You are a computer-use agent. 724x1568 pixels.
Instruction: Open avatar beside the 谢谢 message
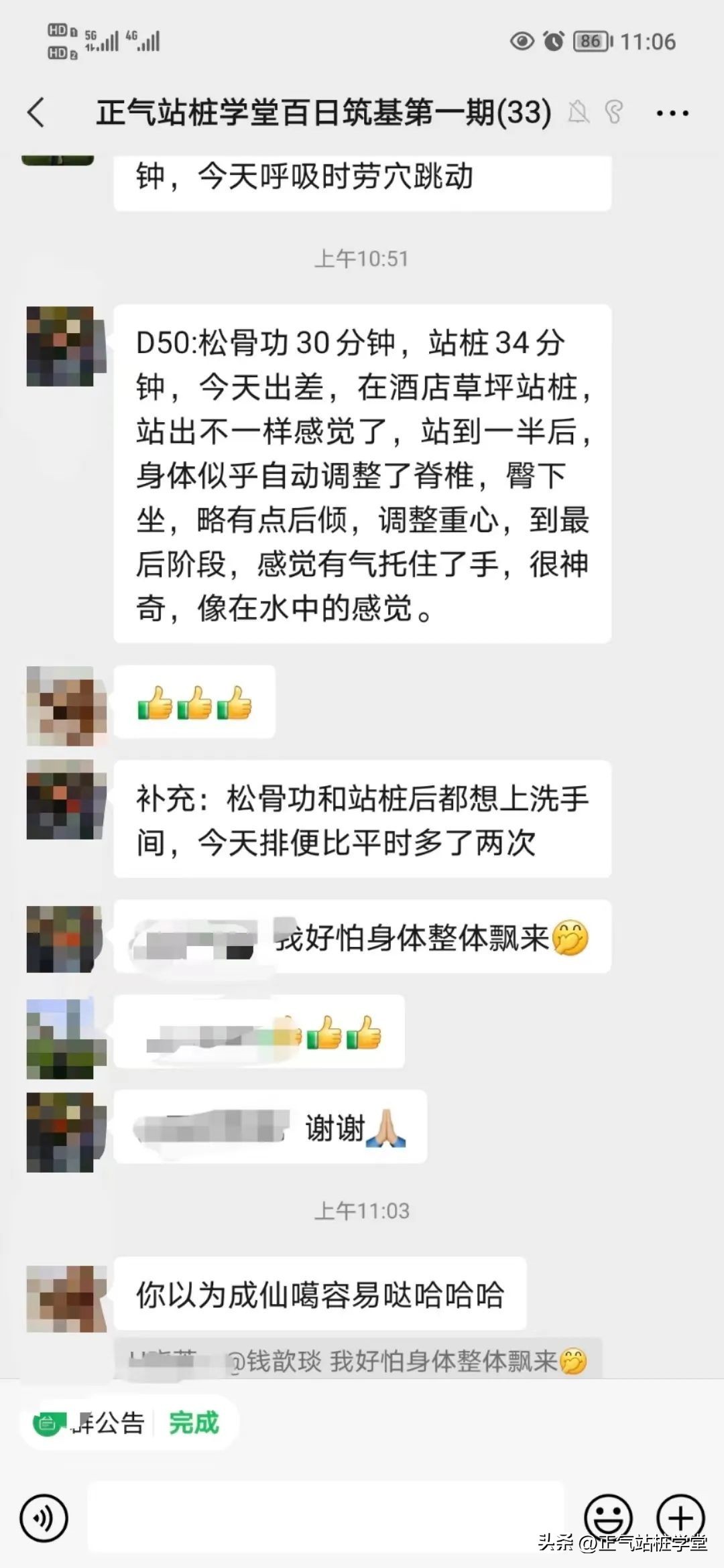pyautogui.click(x=60, y=1131)
